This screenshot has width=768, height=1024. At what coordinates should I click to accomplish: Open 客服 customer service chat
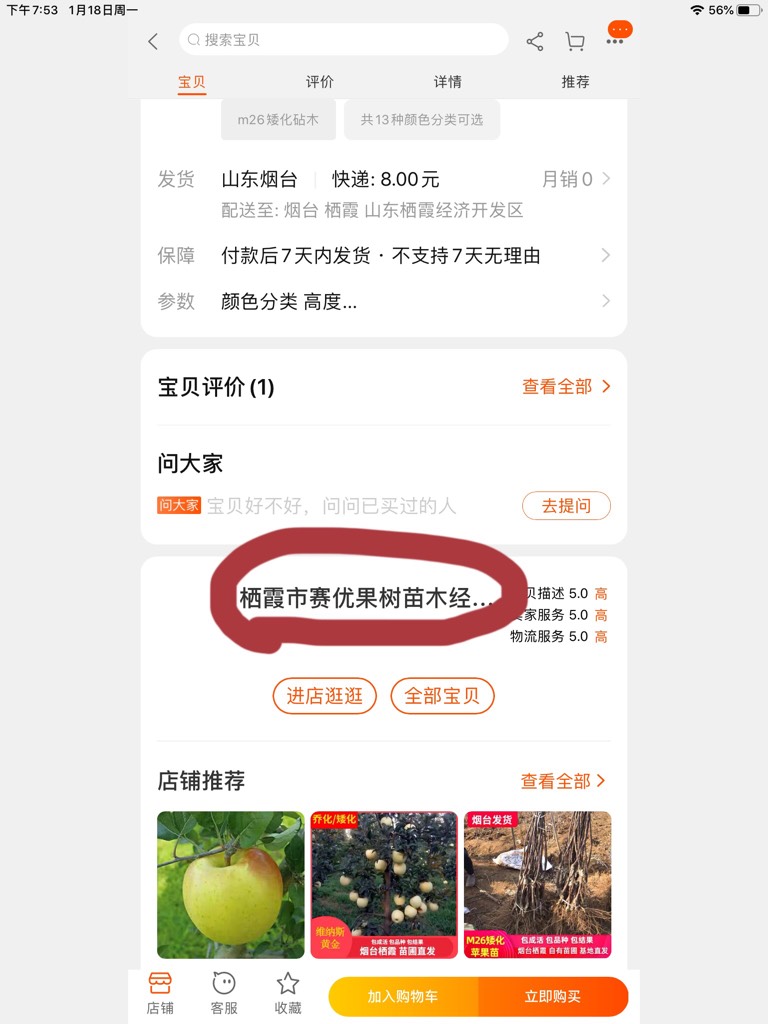(x=224, y=994)
